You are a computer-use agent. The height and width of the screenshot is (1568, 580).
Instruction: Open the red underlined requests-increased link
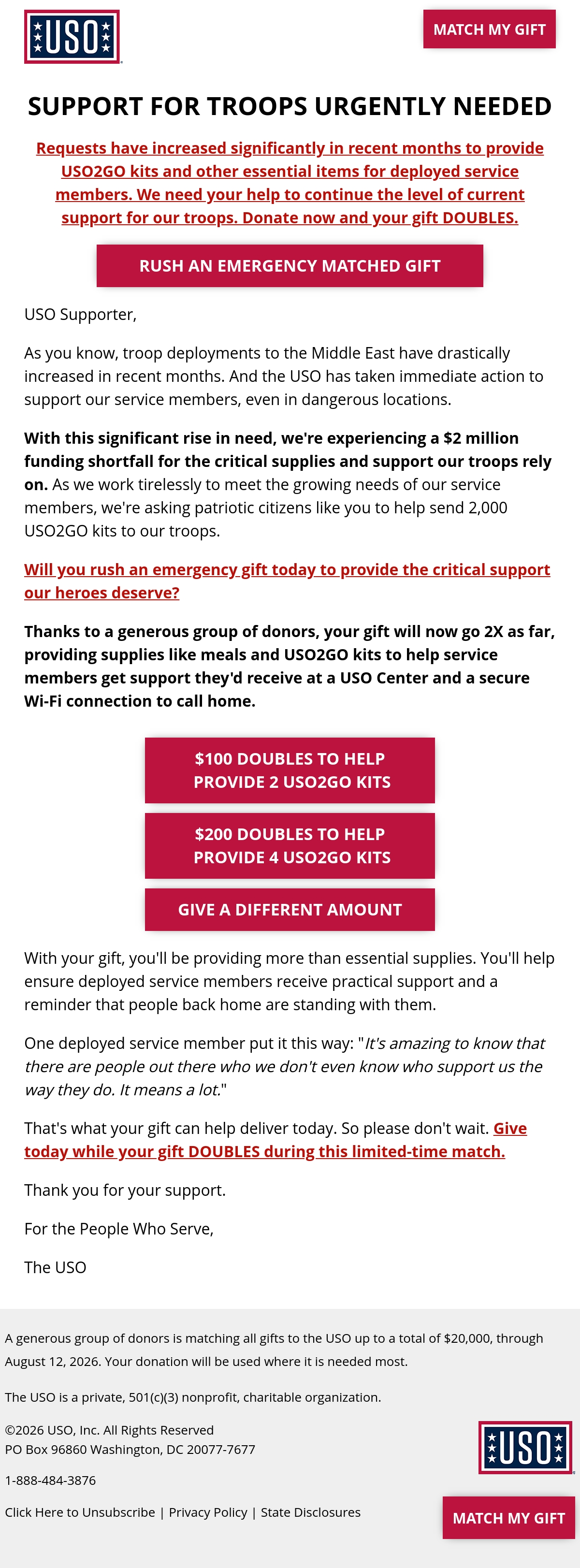coord(290,183)
